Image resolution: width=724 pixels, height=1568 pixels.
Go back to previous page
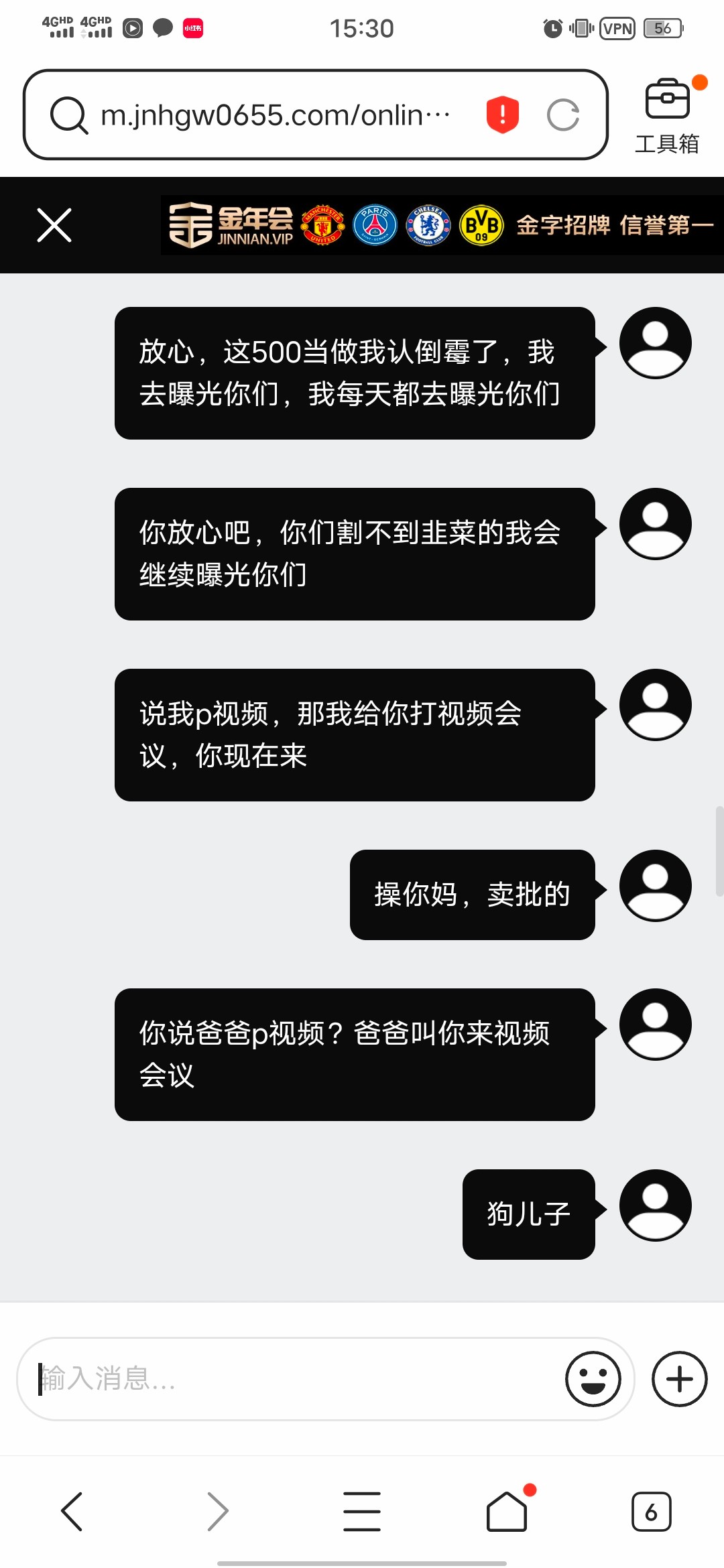point(72,1512)
